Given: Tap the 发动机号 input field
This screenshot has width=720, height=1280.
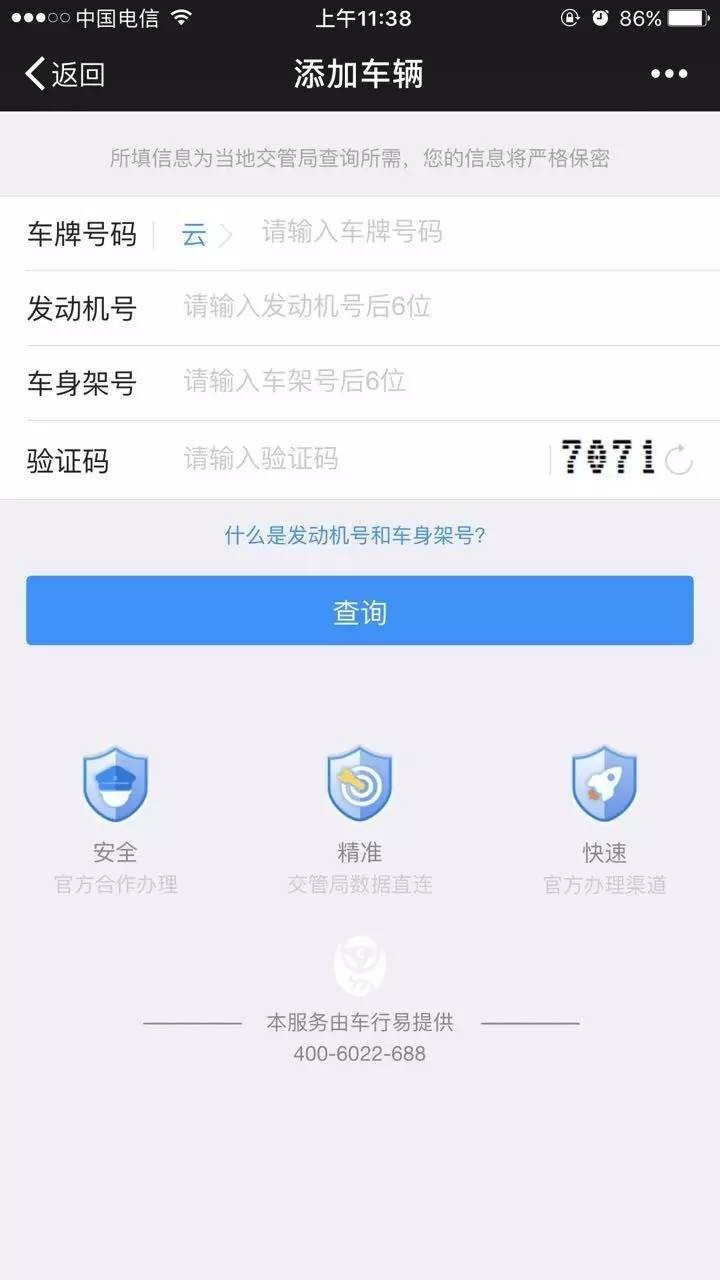Looking at the screenshot, I should point(440,307).
